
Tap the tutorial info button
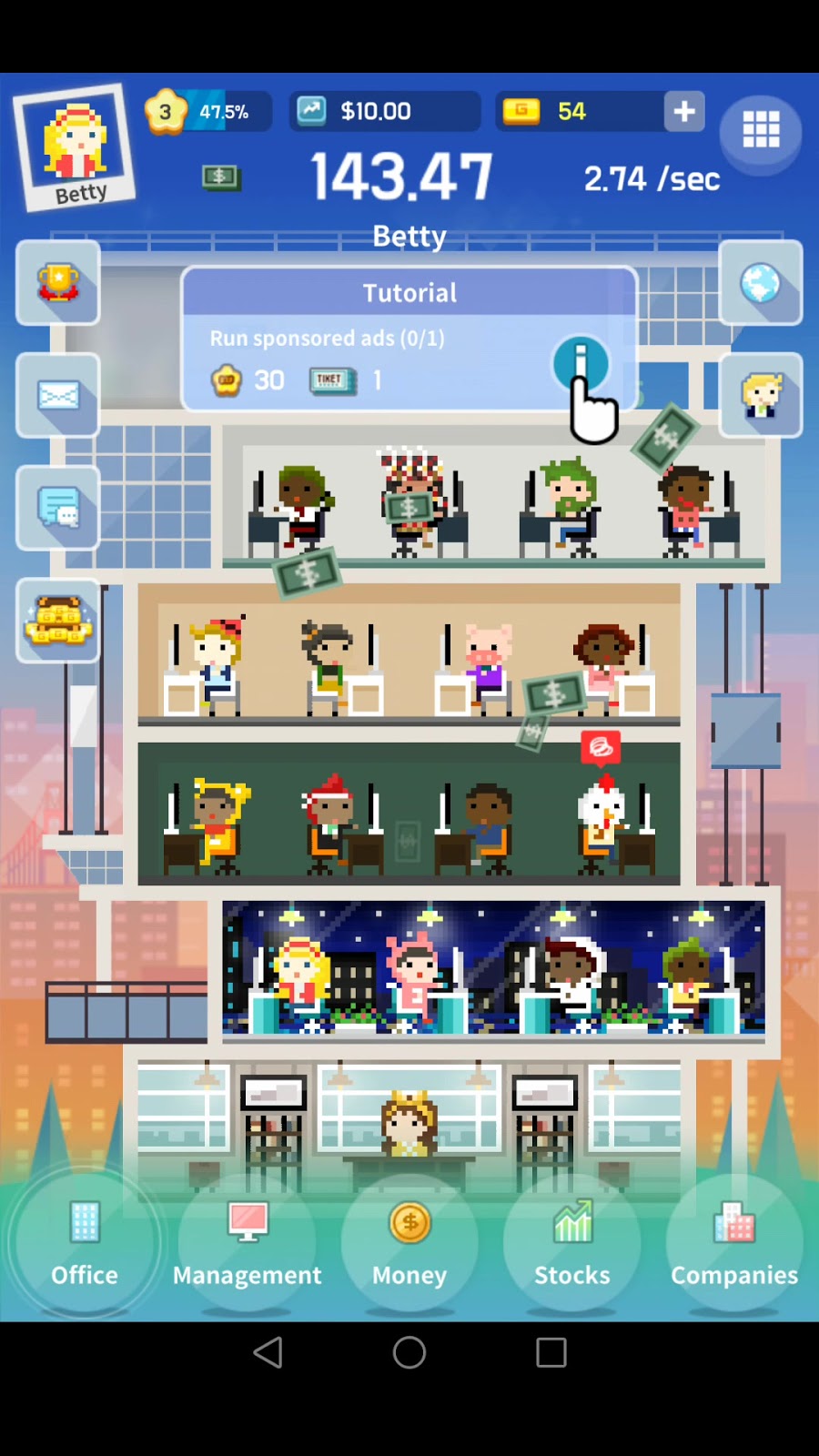point(581,362)
